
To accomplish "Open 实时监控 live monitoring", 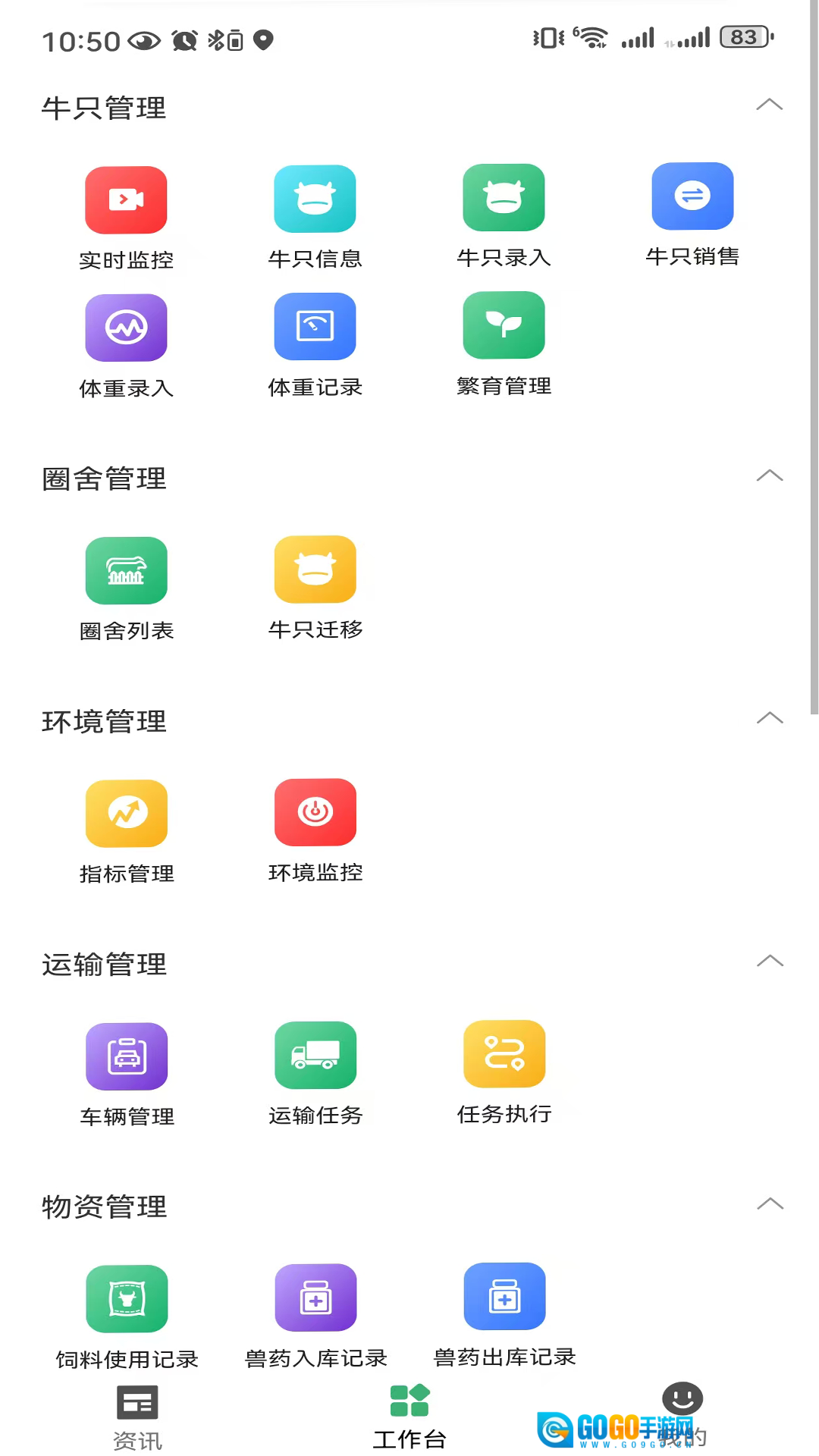I will tap(126, 200).
